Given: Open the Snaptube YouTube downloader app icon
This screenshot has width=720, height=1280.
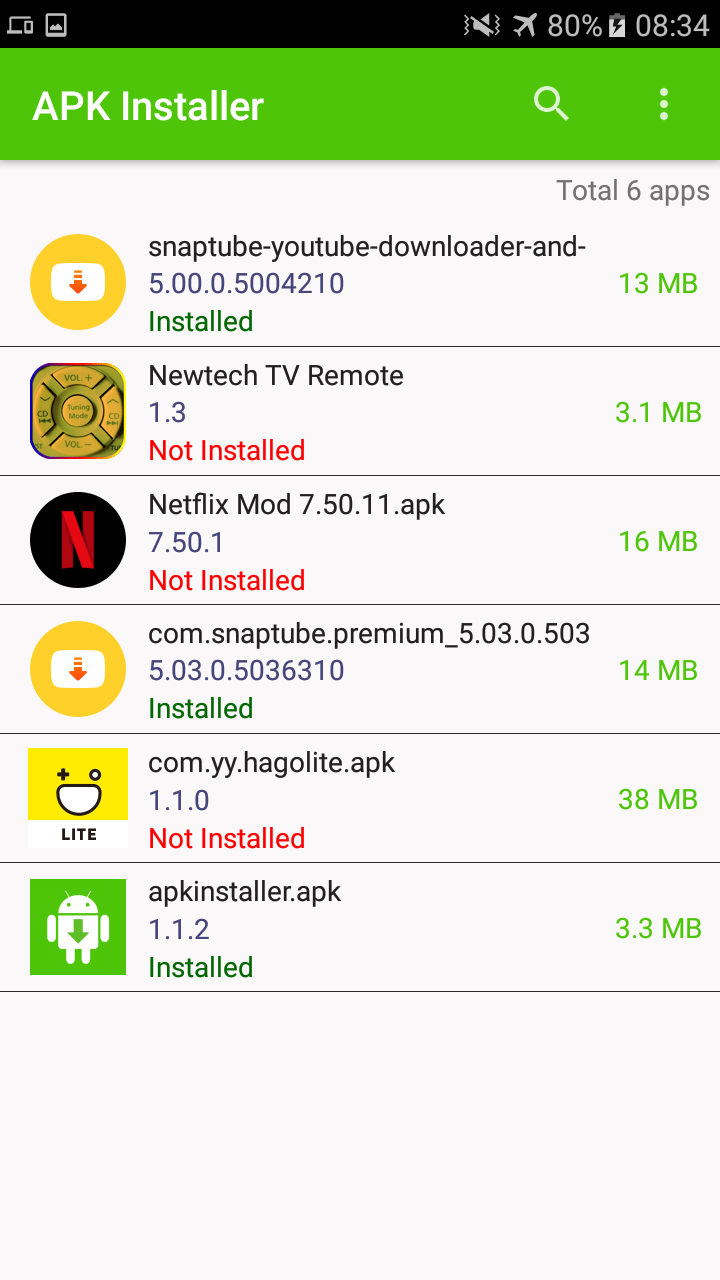Looking at the screenshot, I should click(x=78, y=282).
